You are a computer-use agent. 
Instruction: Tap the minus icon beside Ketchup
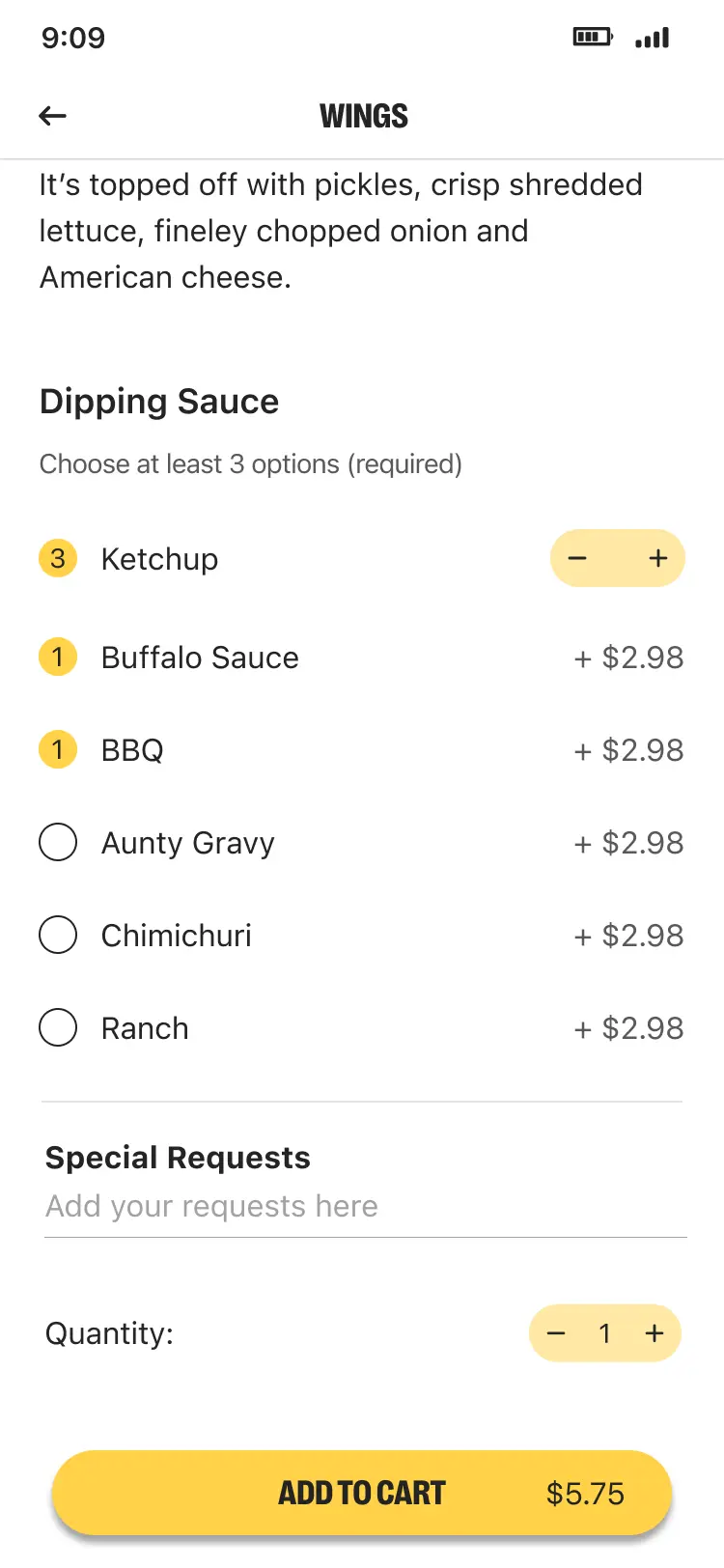point(577,558)
